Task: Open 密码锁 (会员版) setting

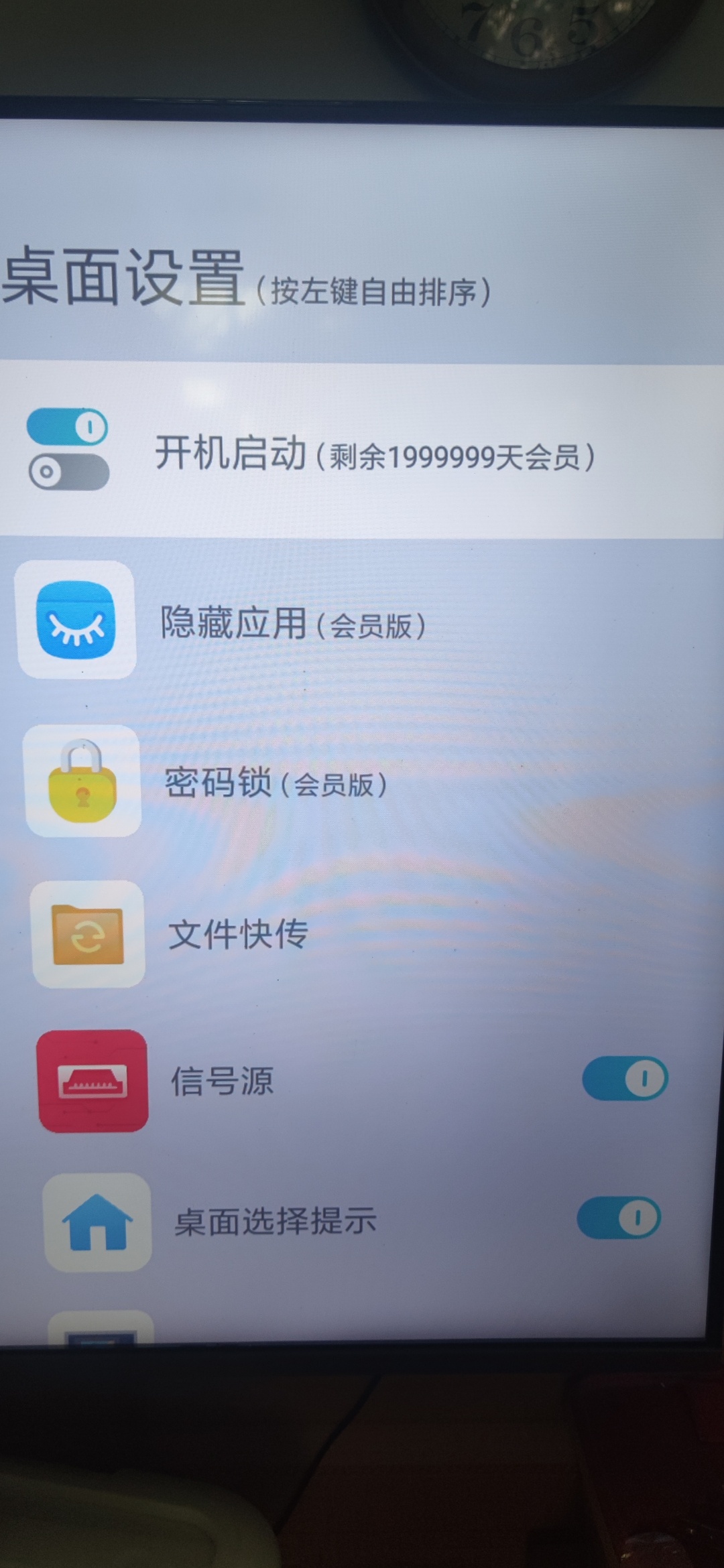Action: [275, 783]
